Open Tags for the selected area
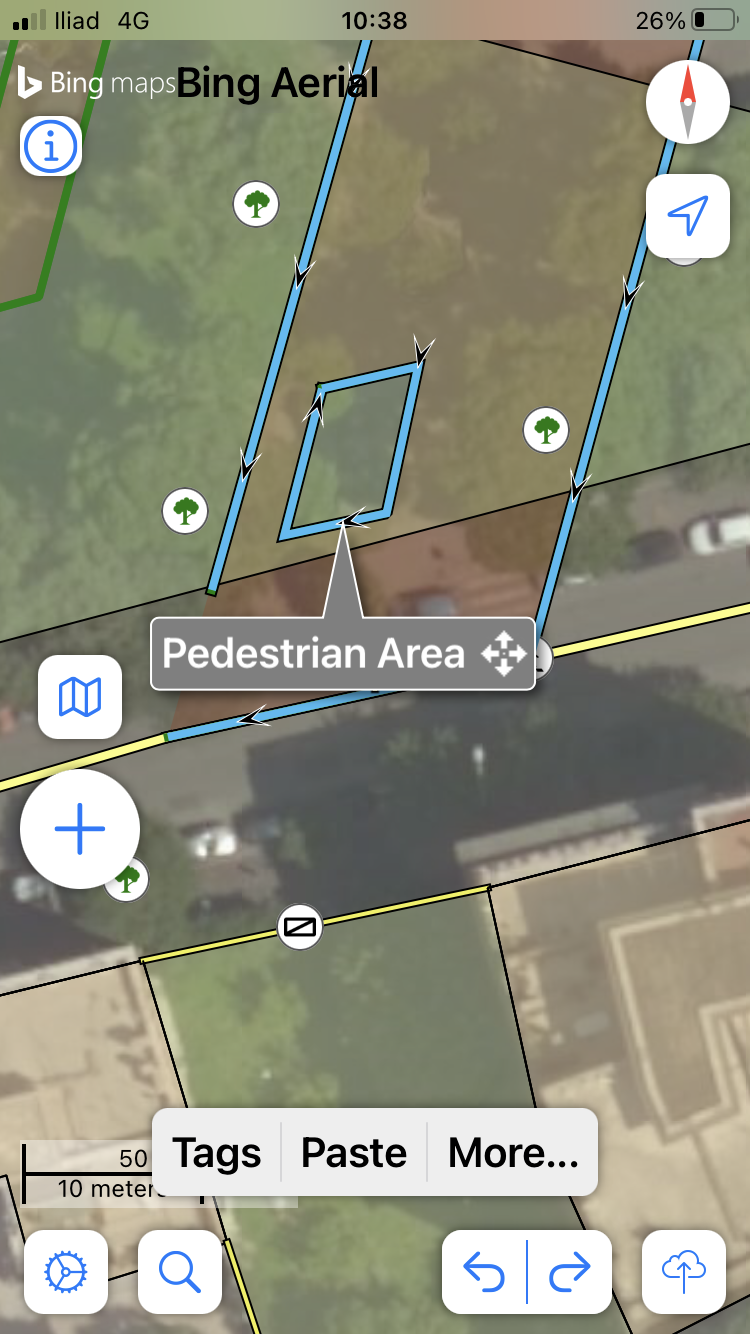The width and height of the screenshot is (750, 1334). point(217,1153)
